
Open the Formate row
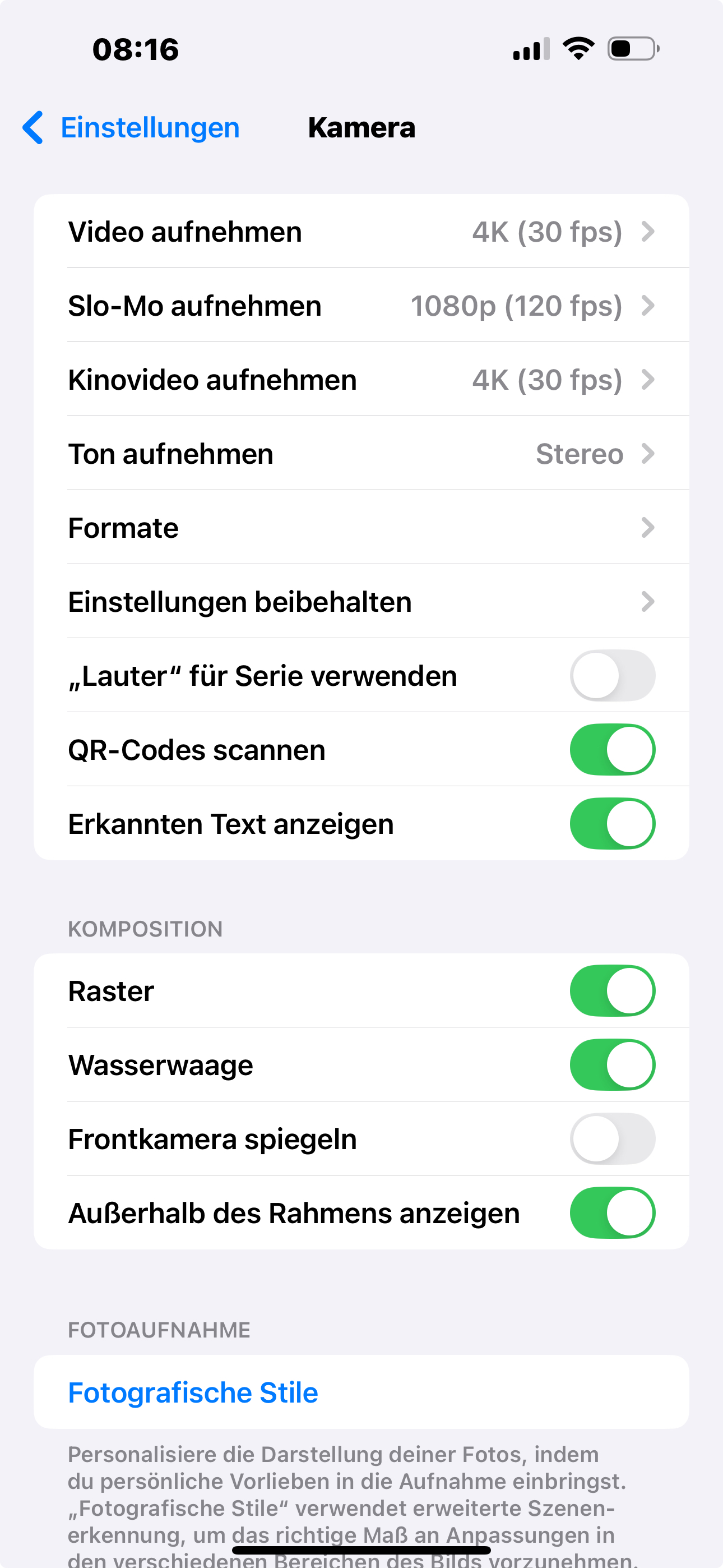tap(361, 528)
